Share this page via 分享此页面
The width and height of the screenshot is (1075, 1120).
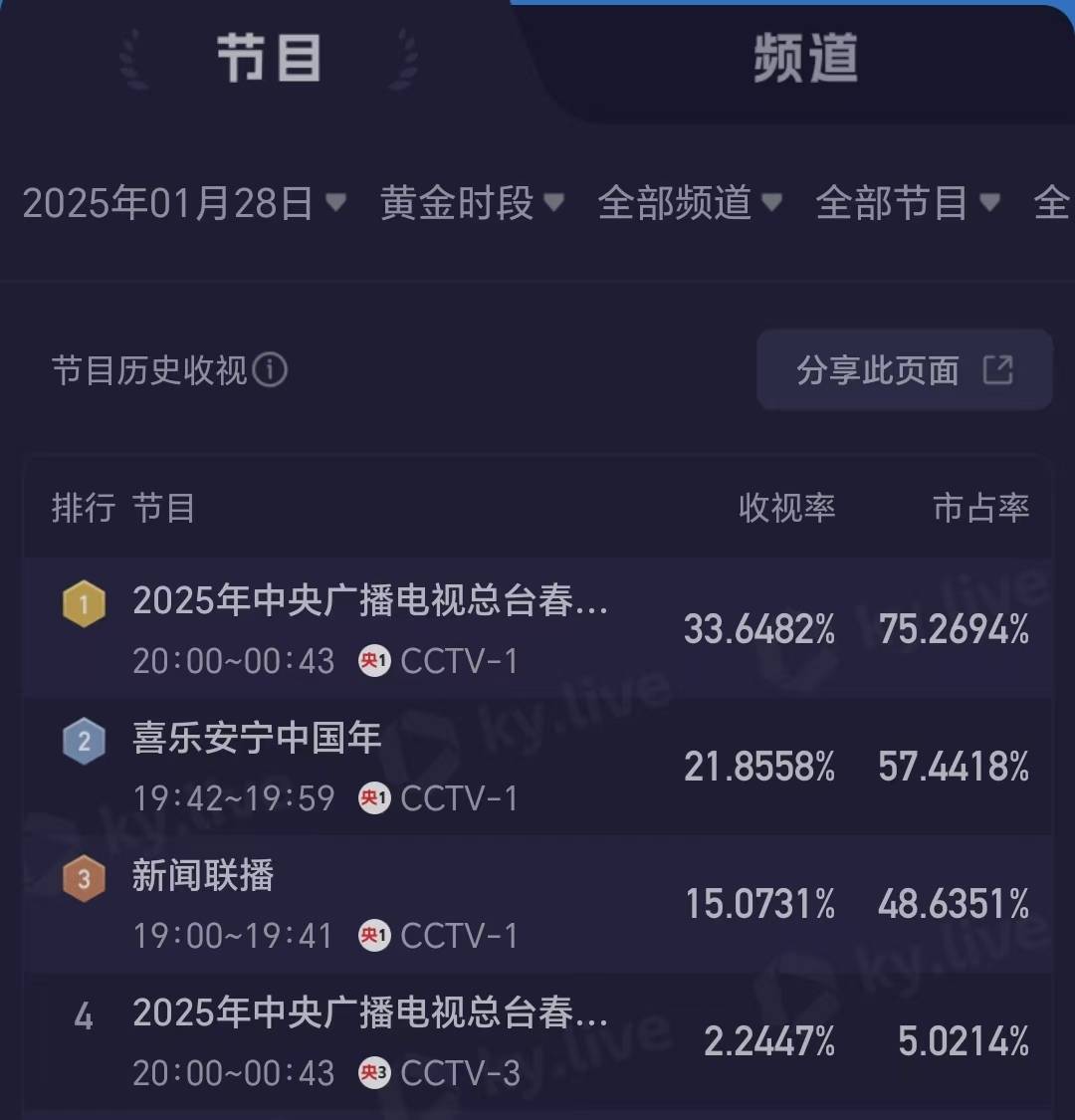pos(903,371)
